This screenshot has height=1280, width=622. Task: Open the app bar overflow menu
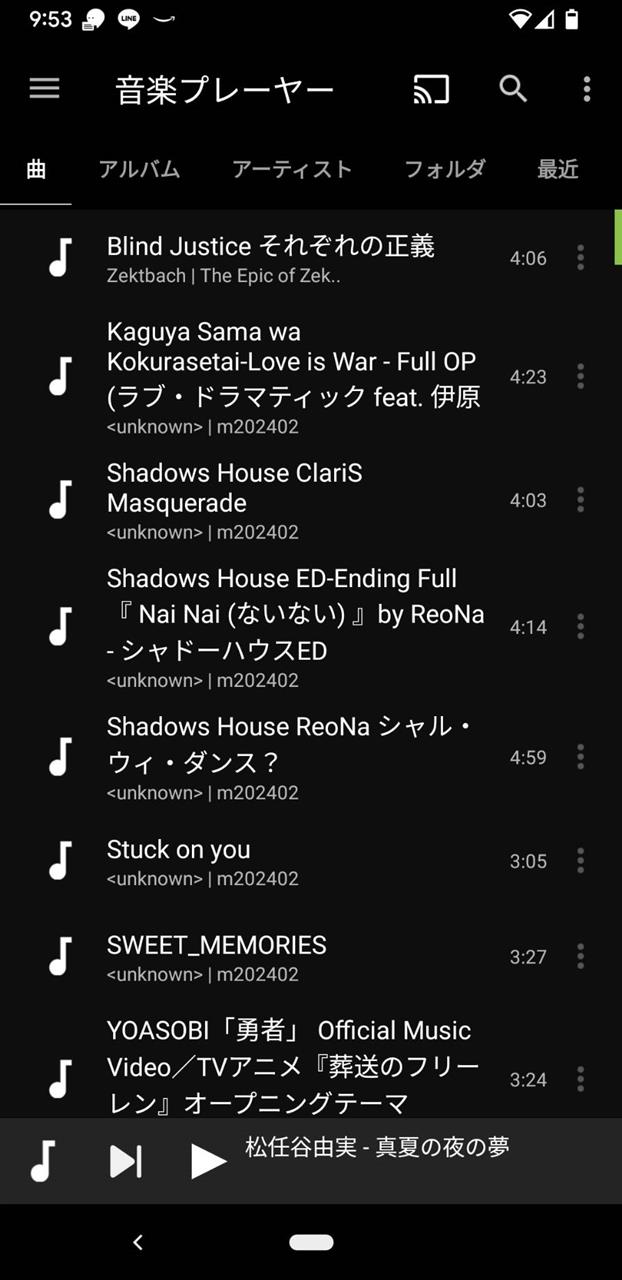coord(587,89)
